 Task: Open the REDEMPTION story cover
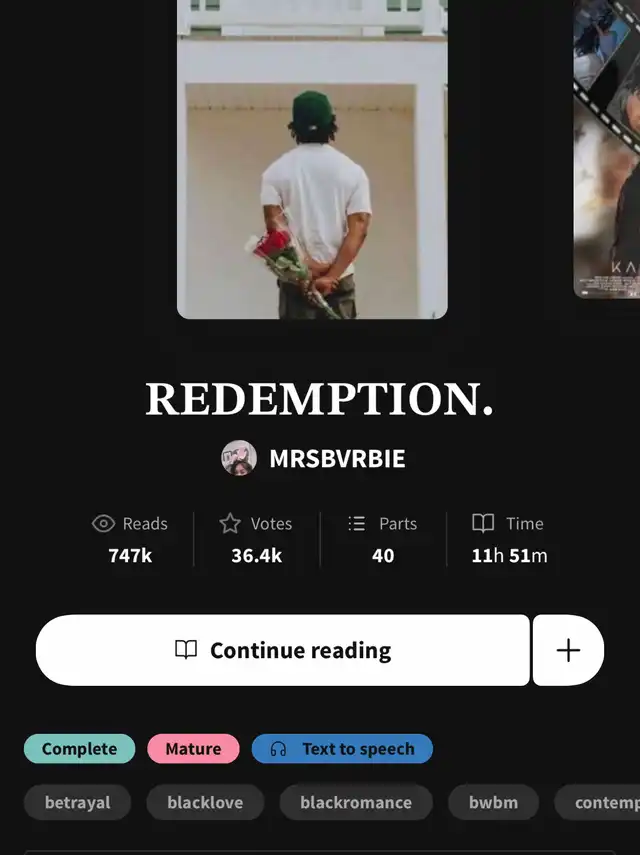point(312,159)
